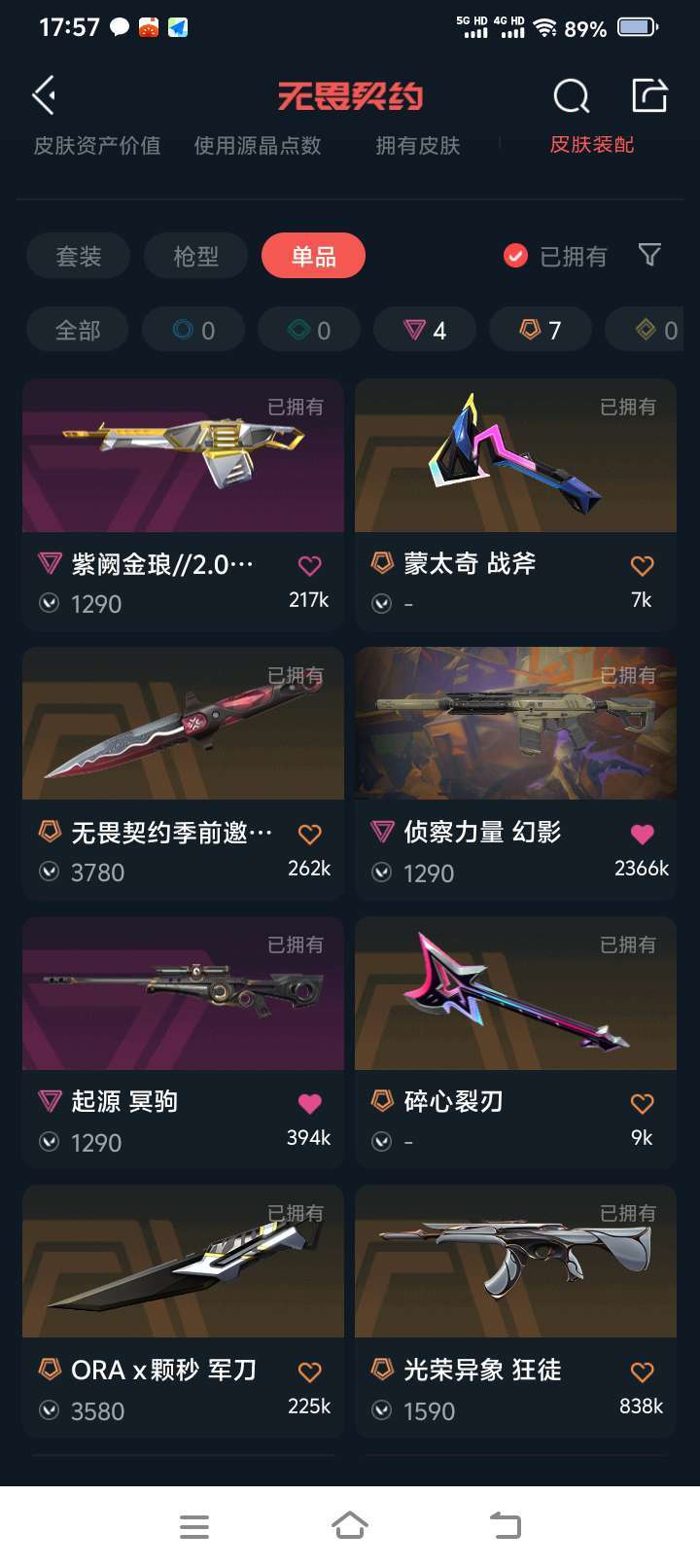This screenshot has width=700, height=1568.
Task: Filter by the orange tier 7 chip
Action: (541, 331)
